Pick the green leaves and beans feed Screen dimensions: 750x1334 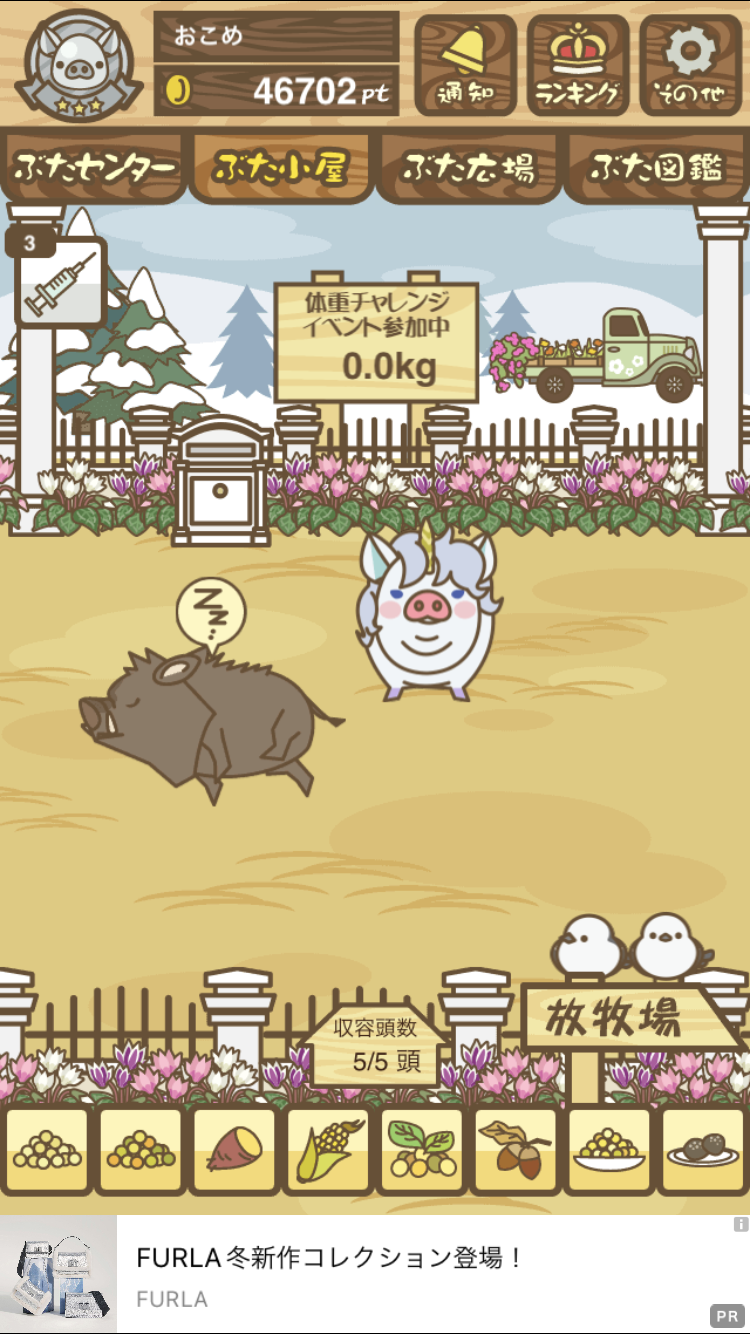[x=422, y=1150]
